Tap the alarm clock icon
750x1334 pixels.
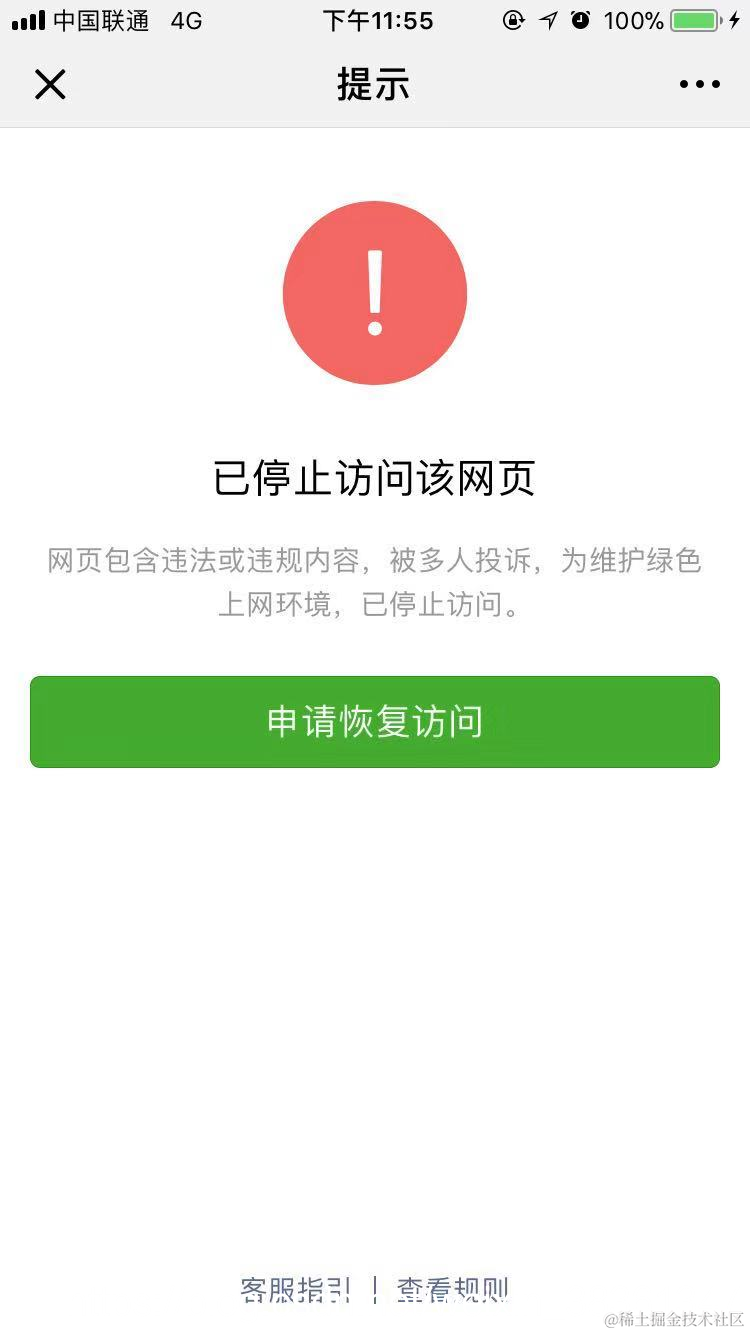coord(581,20)
